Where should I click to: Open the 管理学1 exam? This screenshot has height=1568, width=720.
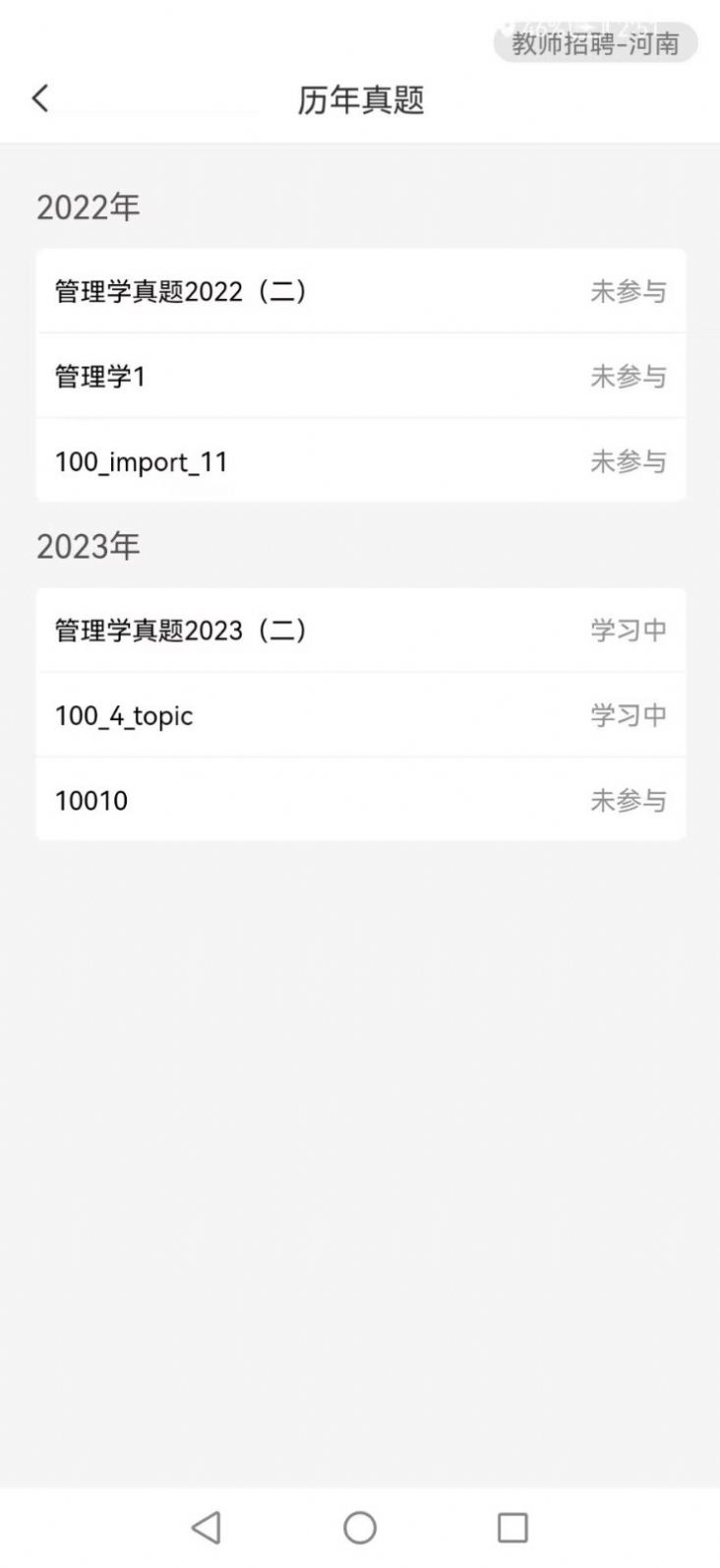point(360,376)
